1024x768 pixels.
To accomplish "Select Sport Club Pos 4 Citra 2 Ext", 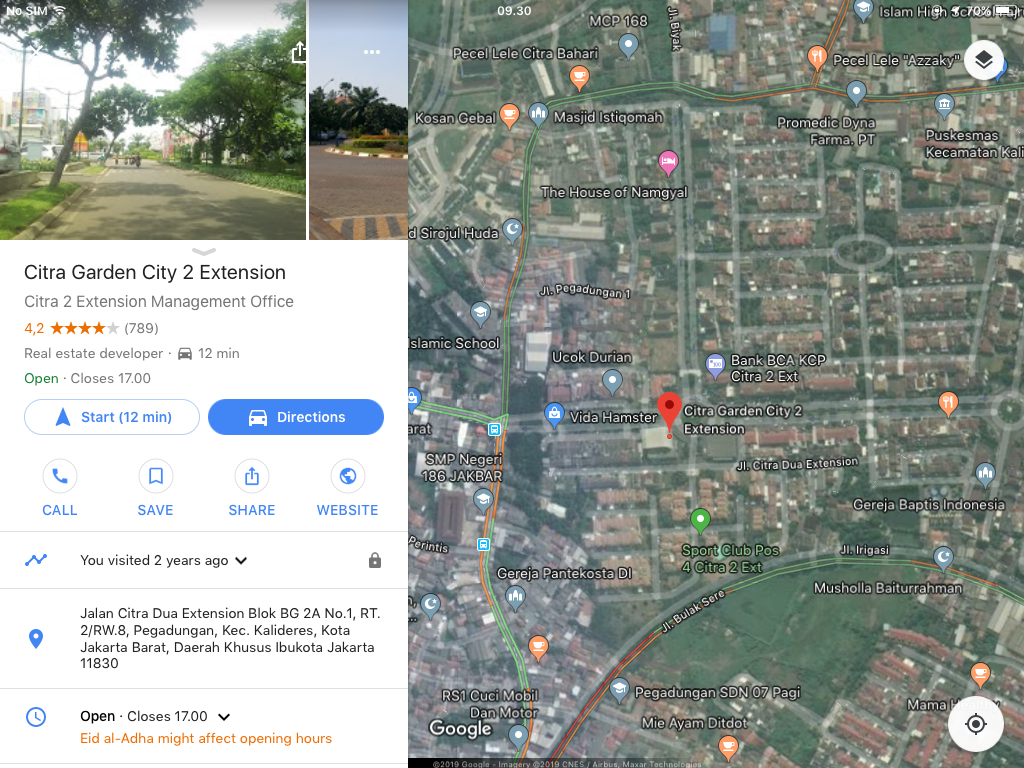I will [700, 519].
